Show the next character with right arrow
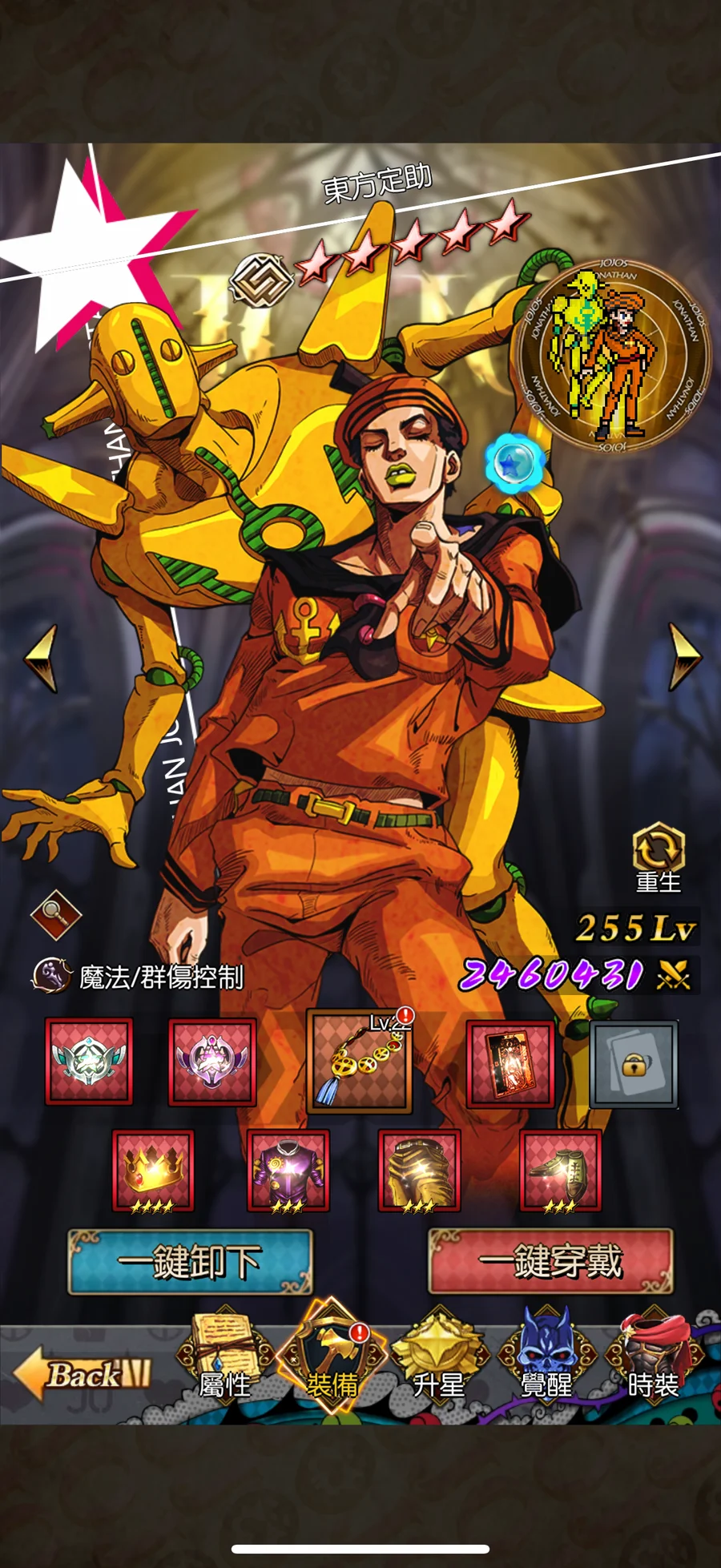 (x=683, y=657)
